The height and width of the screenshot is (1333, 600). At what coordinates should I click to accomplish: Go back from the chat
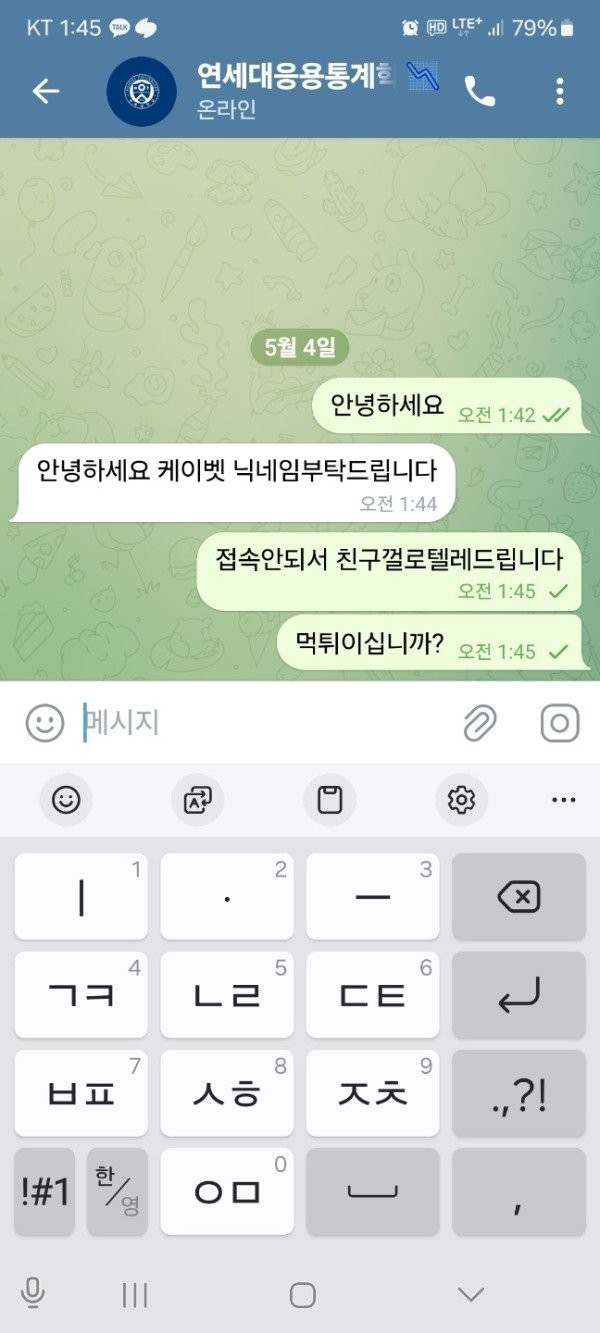pos(46,91)
